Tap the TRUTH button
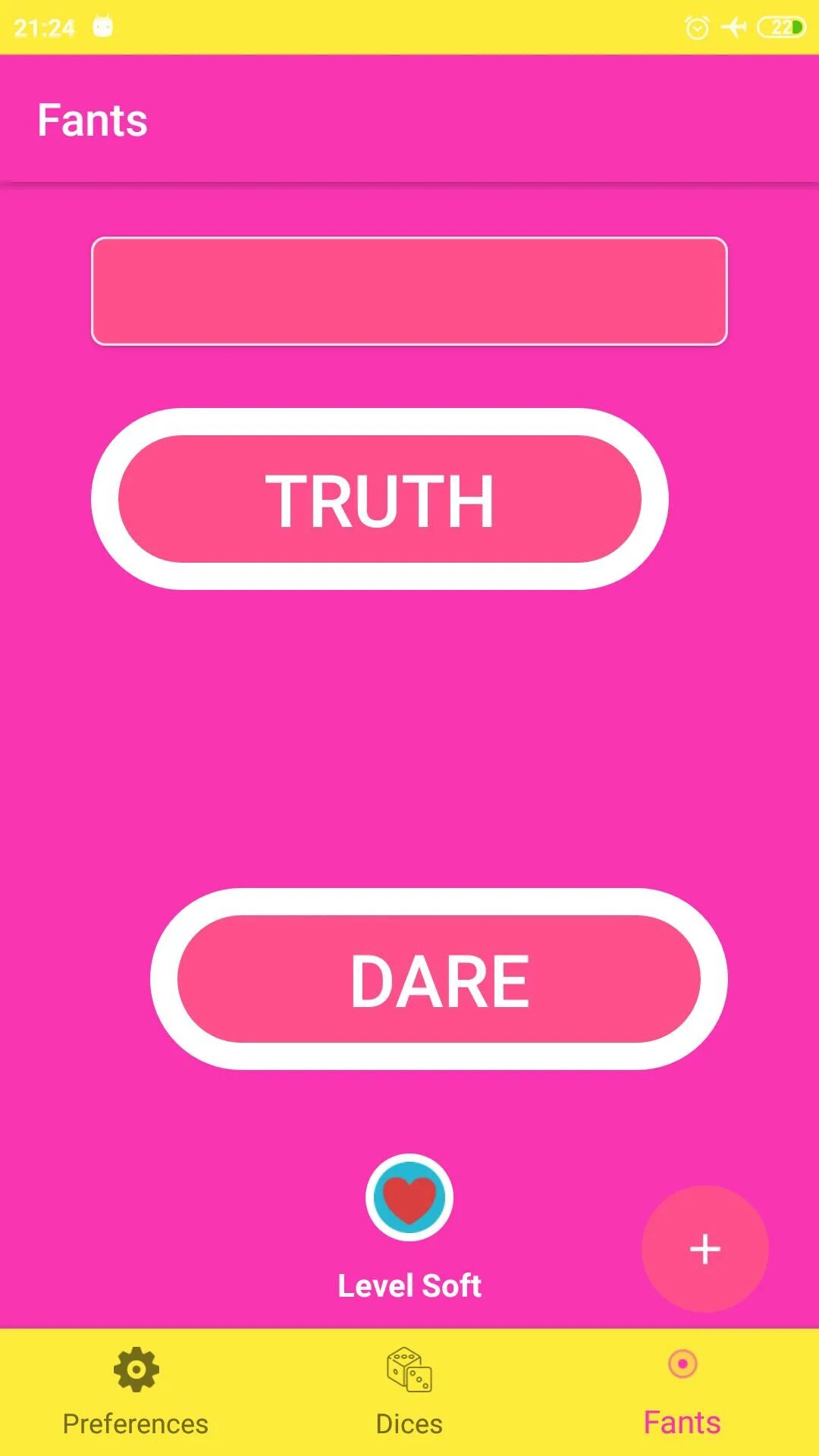Screen dimensions: 819x1456 pos(379,499)
